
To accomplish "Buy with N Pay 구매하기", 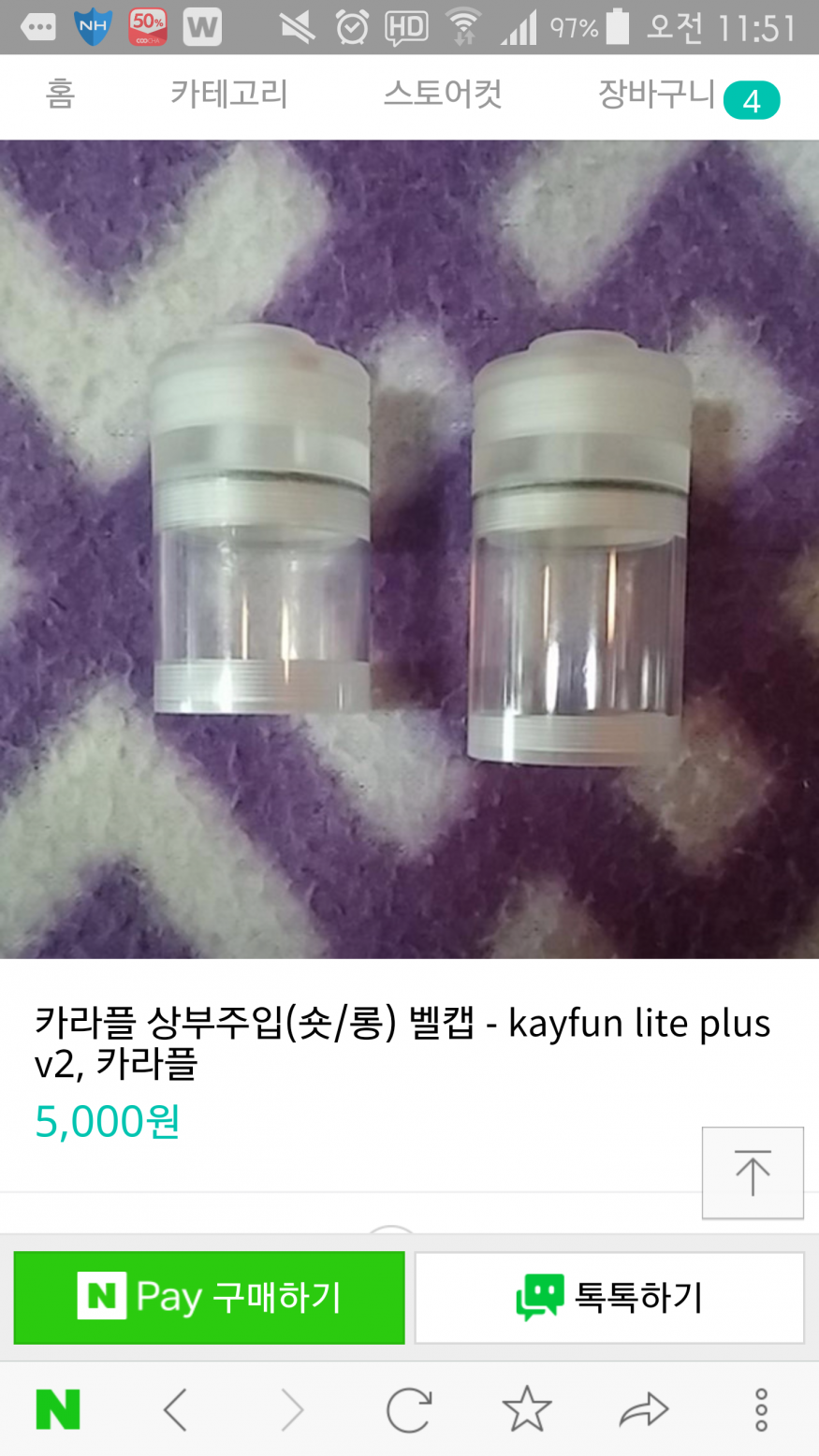I will (x=210, y=1298).
